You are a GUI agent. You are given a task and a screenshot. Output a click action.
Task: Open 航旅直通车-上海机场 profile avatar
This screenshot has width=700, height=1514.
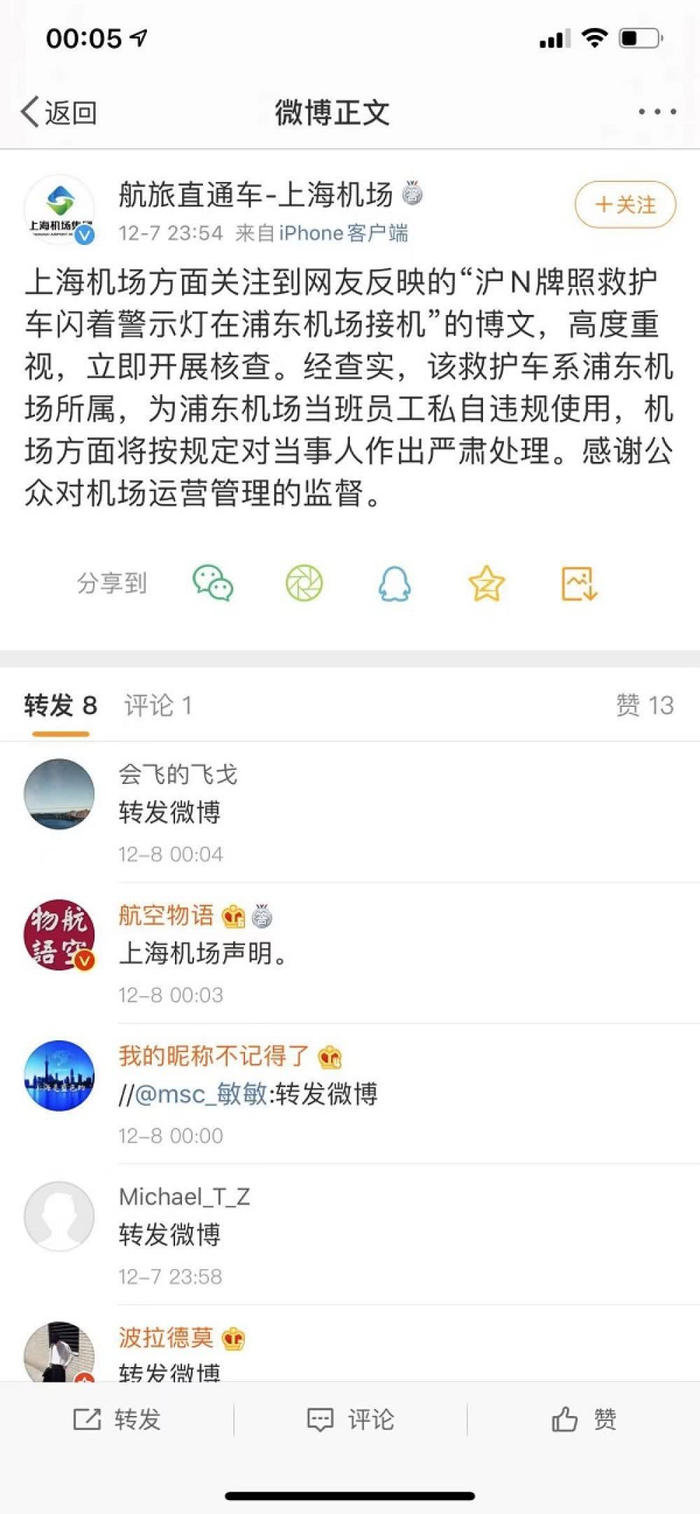(59, 209)
